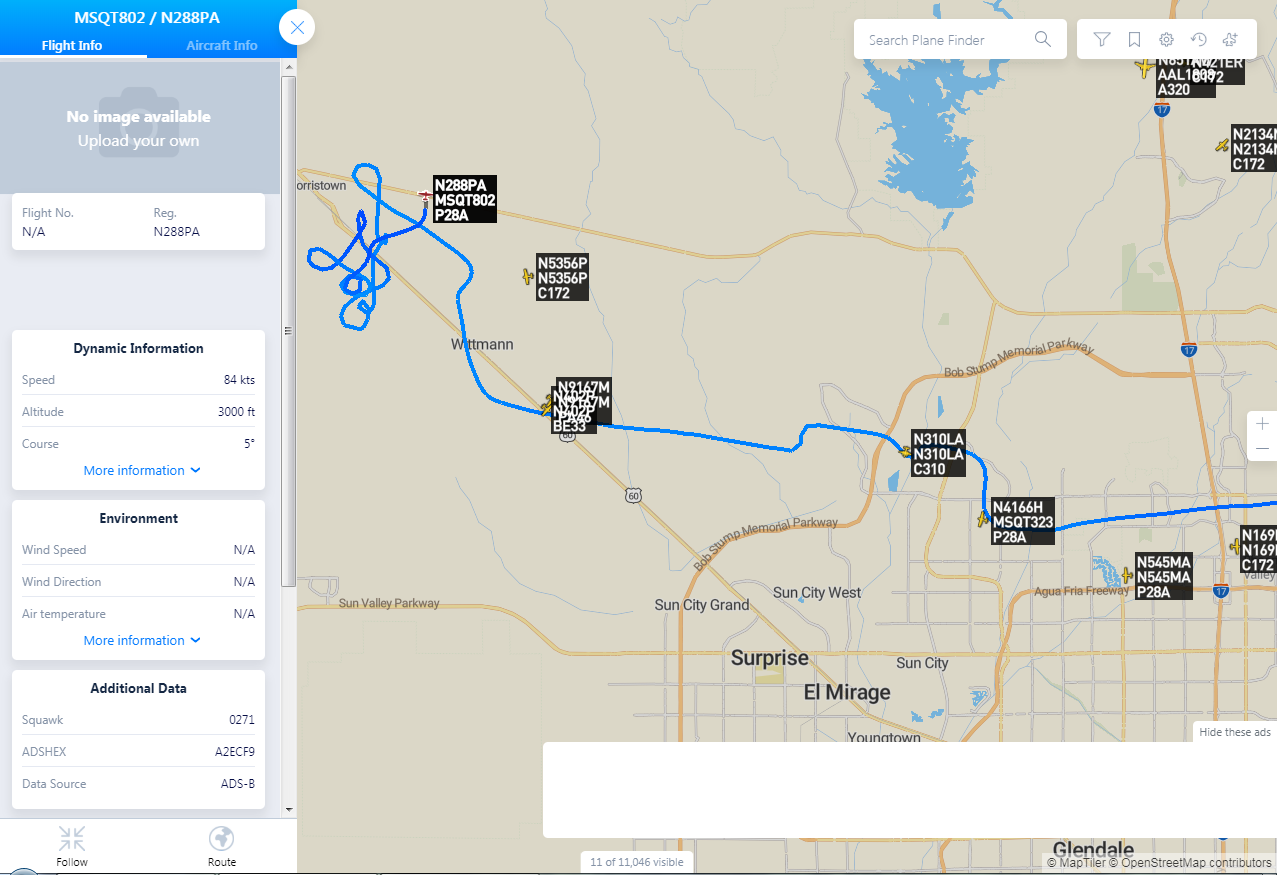Open map settings gear

click(x=1166, y=40)
